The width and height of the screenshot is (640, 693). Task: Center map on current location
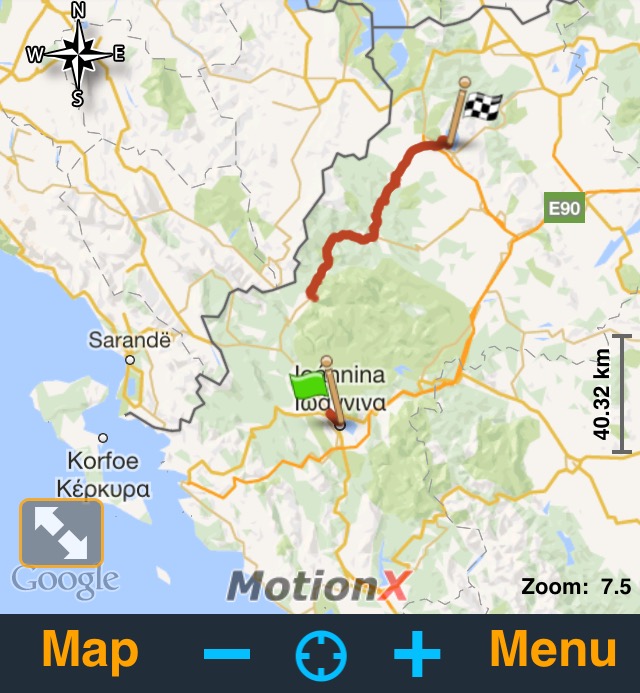tap(321, 654)
